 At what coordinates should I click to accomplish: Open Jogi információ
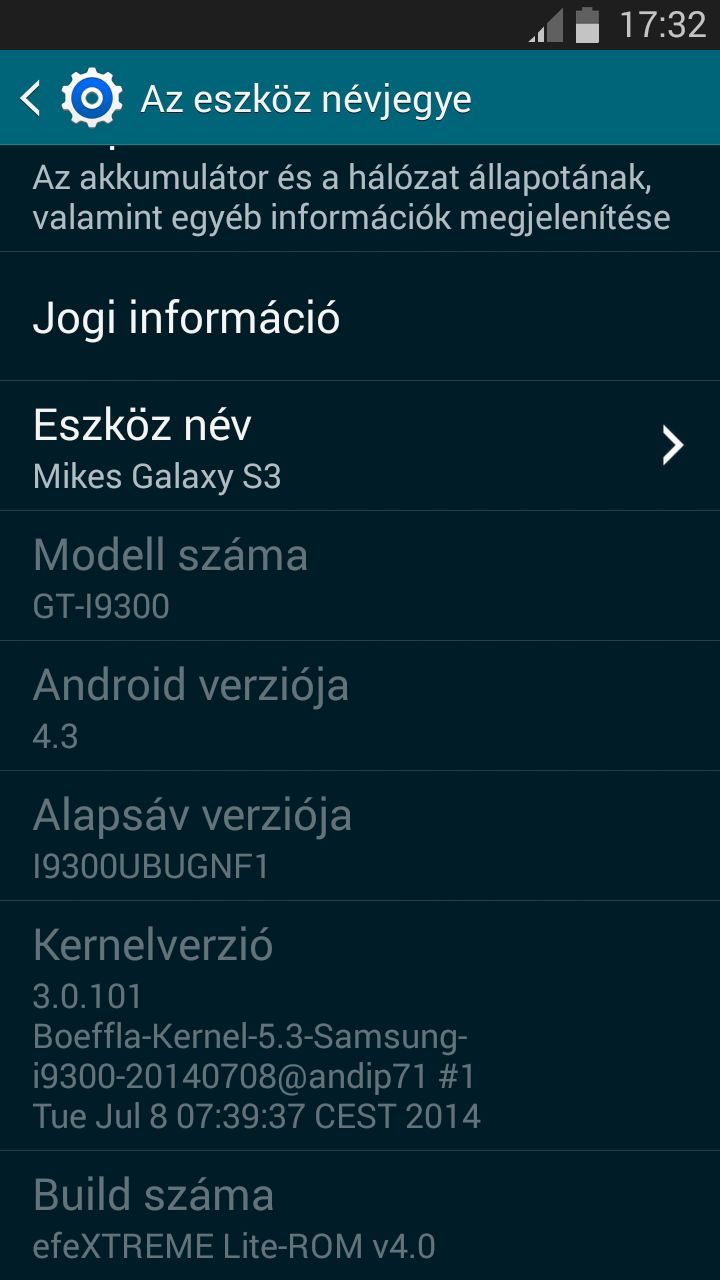click(360, 317)
